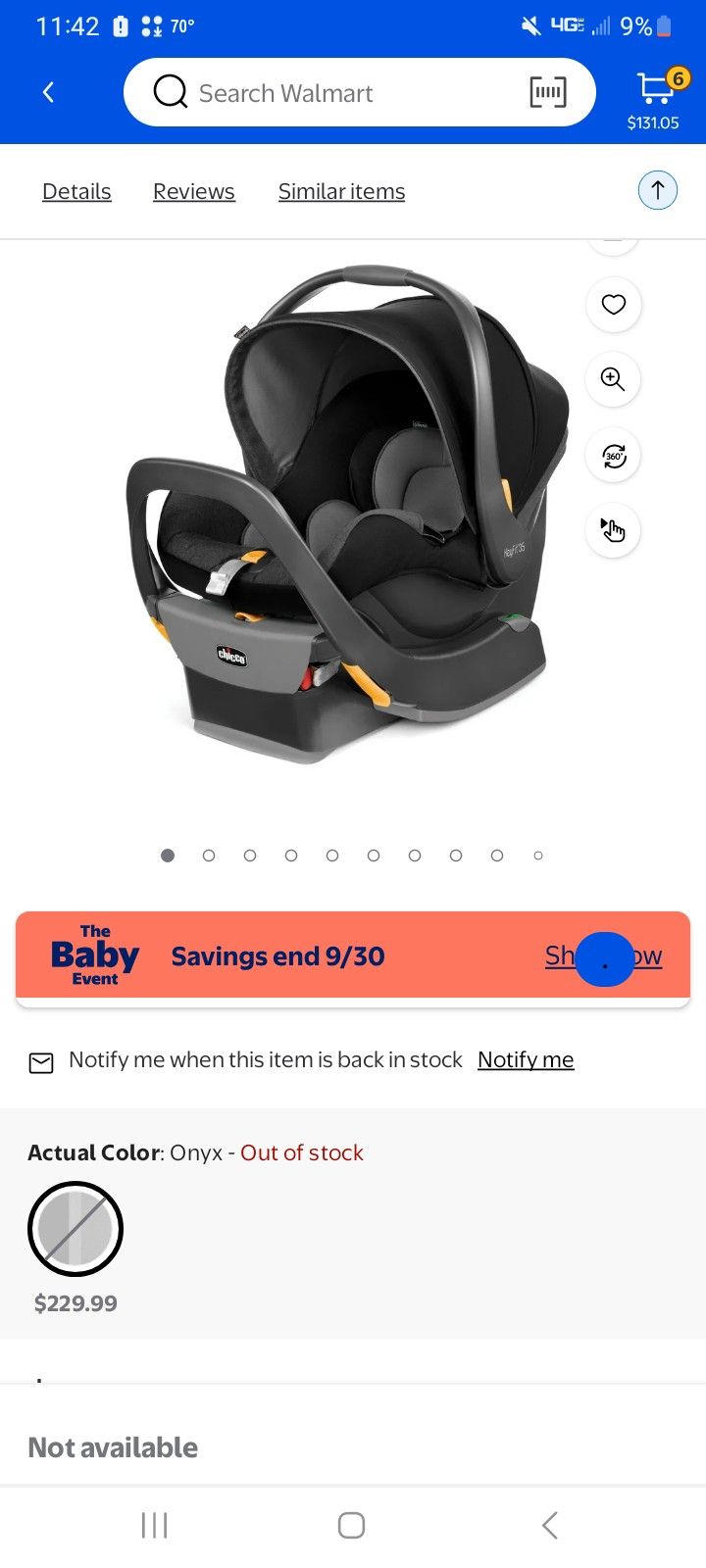Tap the back arrow to previous page

coord(48,91)
